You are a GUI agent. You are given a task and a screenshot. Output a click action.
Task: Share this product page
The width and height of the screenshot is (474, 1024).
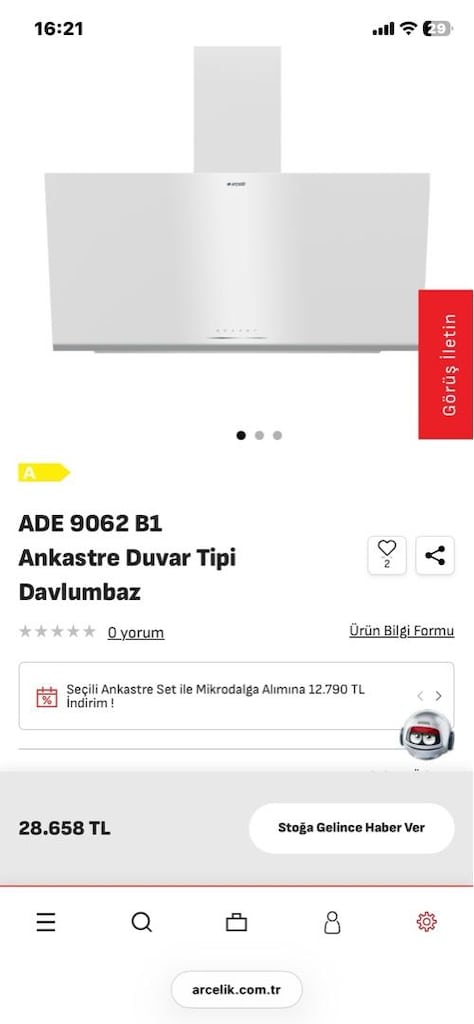435,555
